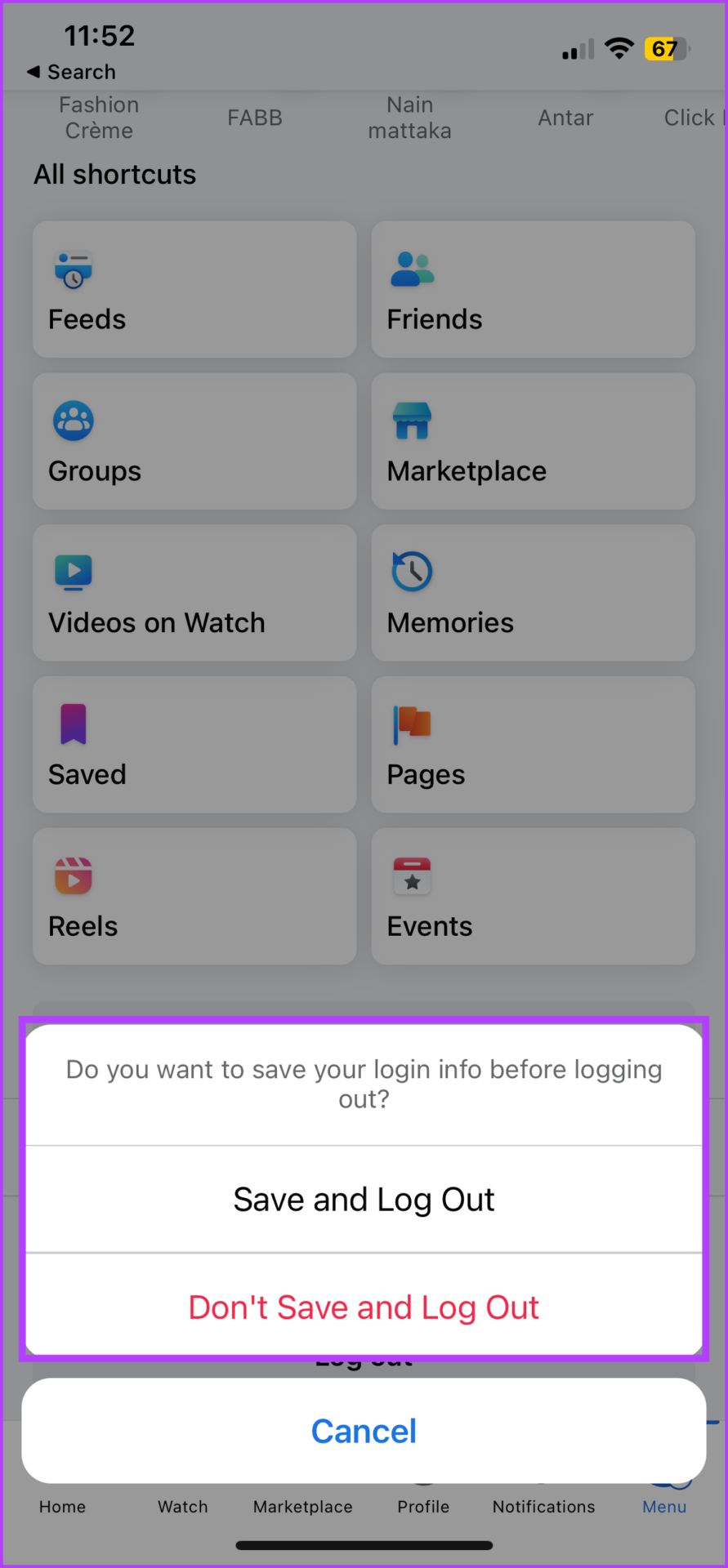This screenshot has width=728, height=1568.
Task: Tap Save and Log Out
Action: [364, 1198]
